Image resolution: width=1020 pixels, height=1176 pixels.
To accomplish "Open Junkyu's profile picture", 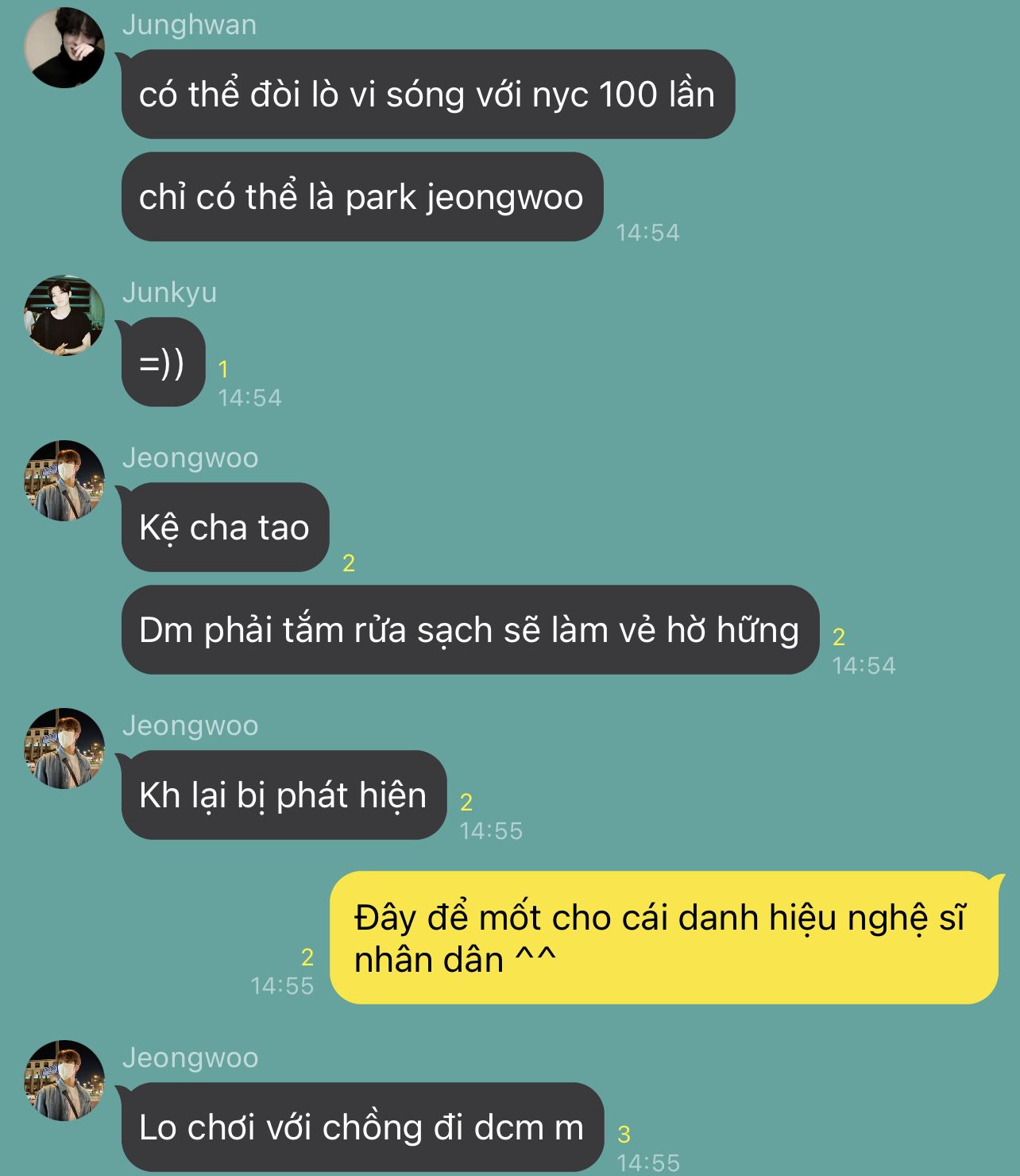I will pos(65,315).
